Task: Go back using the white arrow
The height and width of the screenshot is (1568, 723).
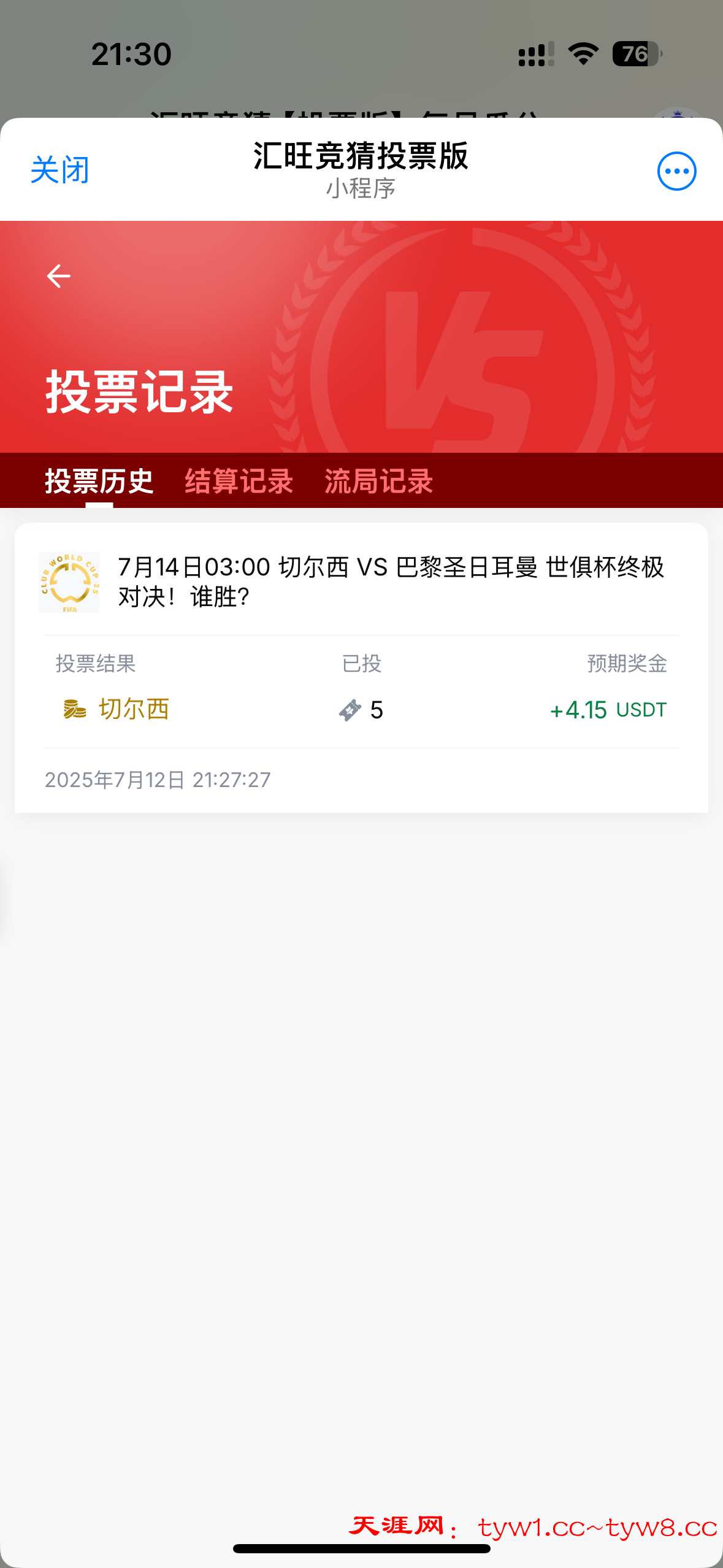Action: 59,276
